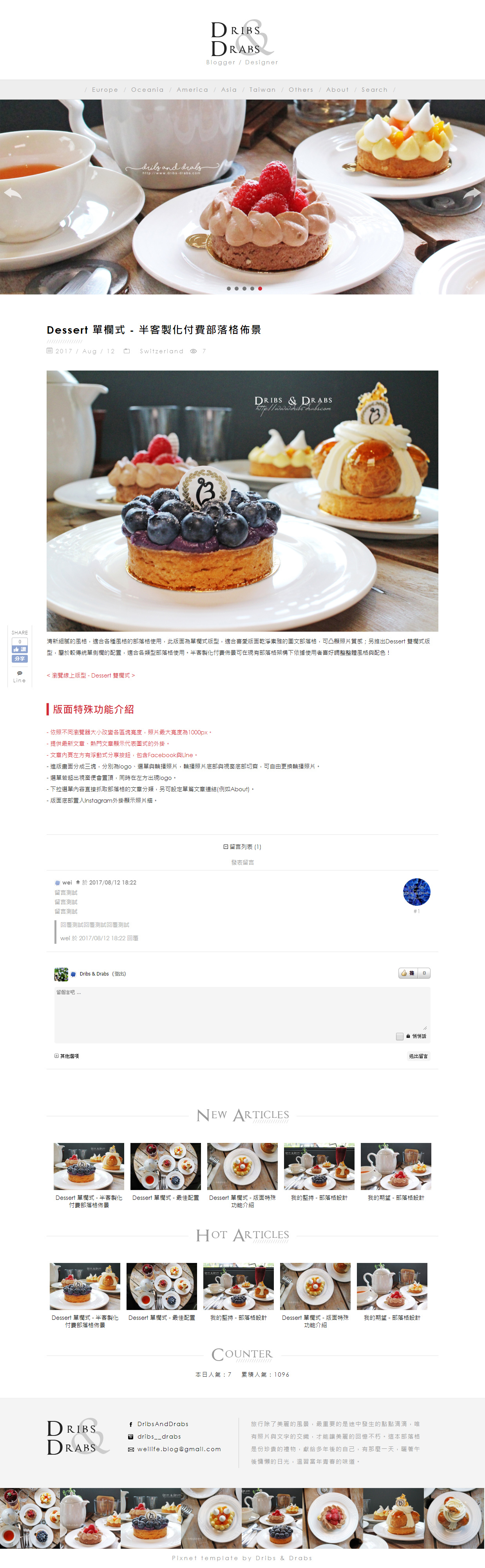
Task: Share the post on Facebook
Action: pyautogui.click(x=20, y=659)
